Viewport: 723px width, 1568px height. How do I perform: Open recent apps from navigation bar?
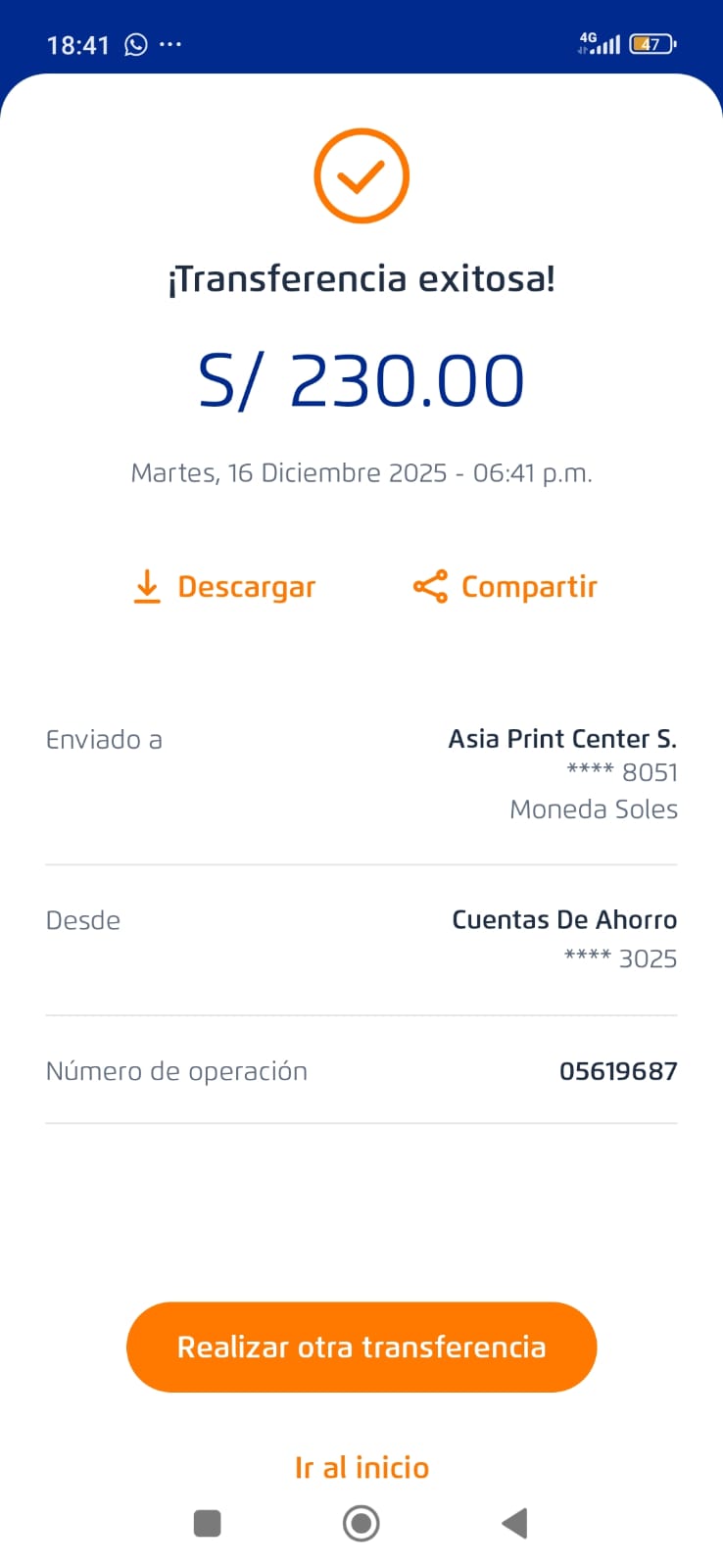click(208, 1523)
